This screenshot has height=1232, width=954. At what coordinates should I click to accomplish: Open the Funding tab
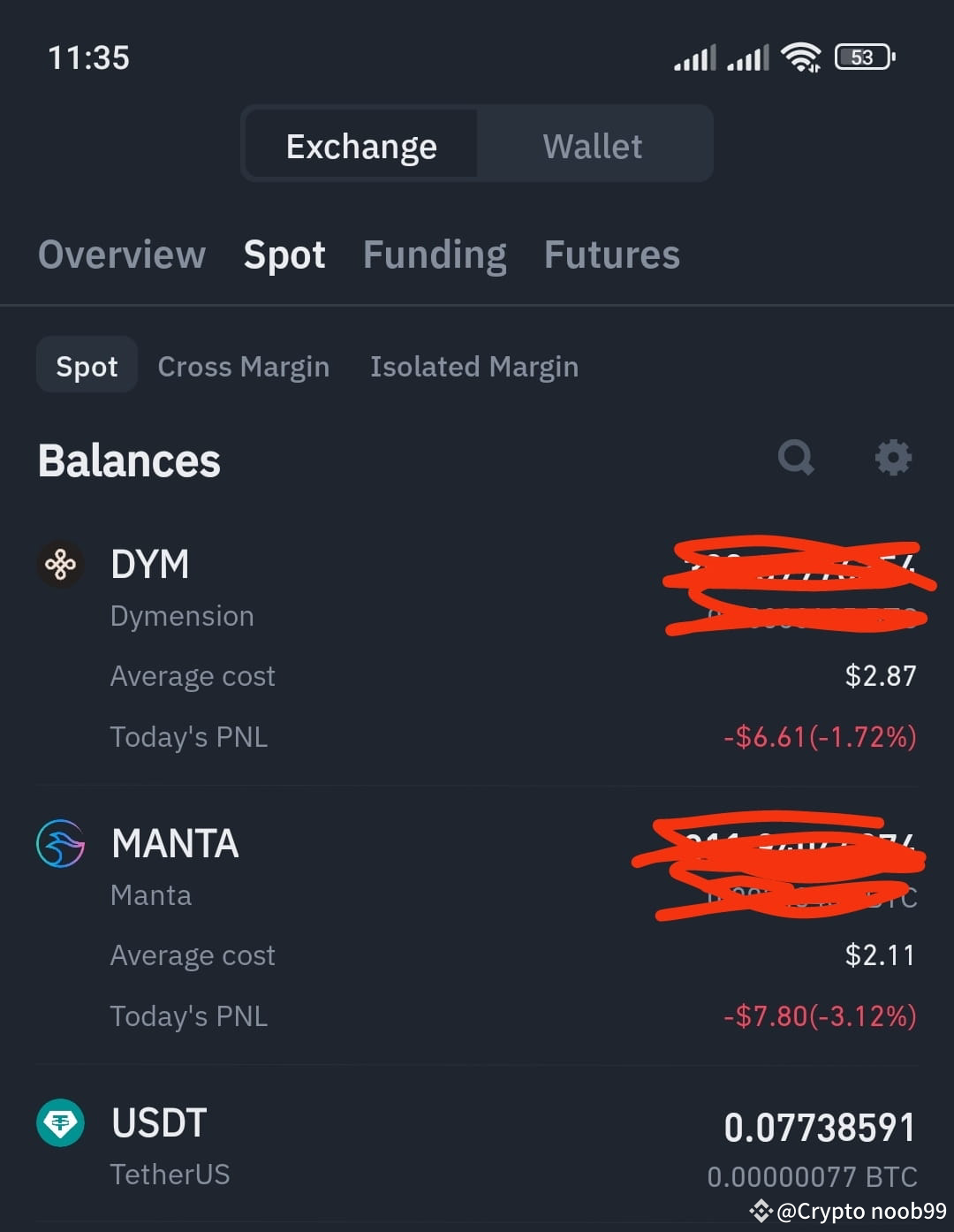[434, 255]
